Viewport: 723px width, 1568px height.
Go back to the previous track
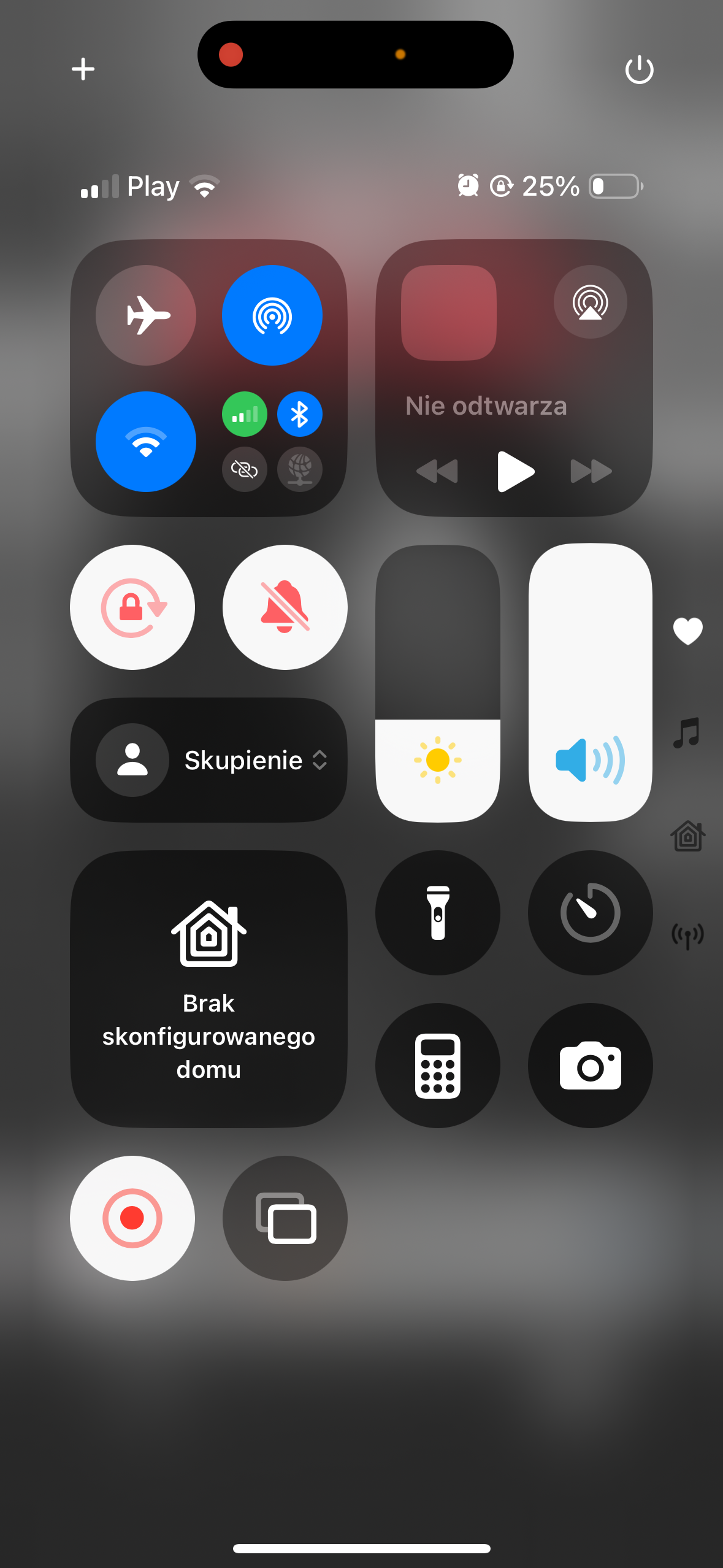437,471
